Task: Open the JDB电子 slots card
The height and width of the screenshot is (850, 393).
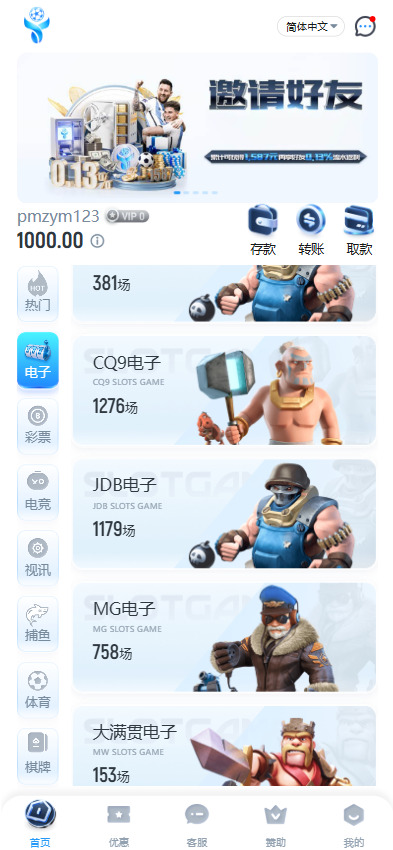Action: [x=224, y=514]
